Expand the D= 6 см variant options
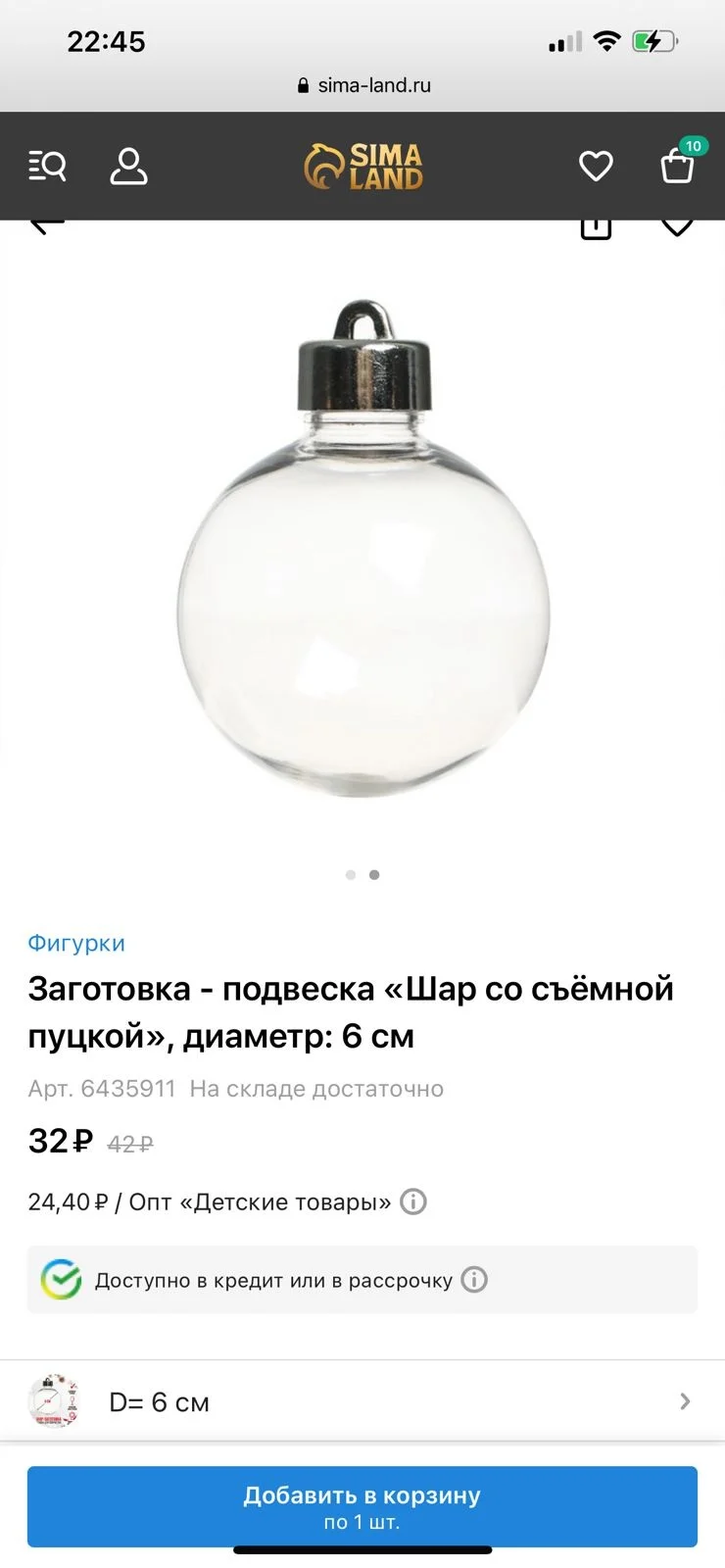This screenshot has height=1568, width=725. (x=362, y=1401)
